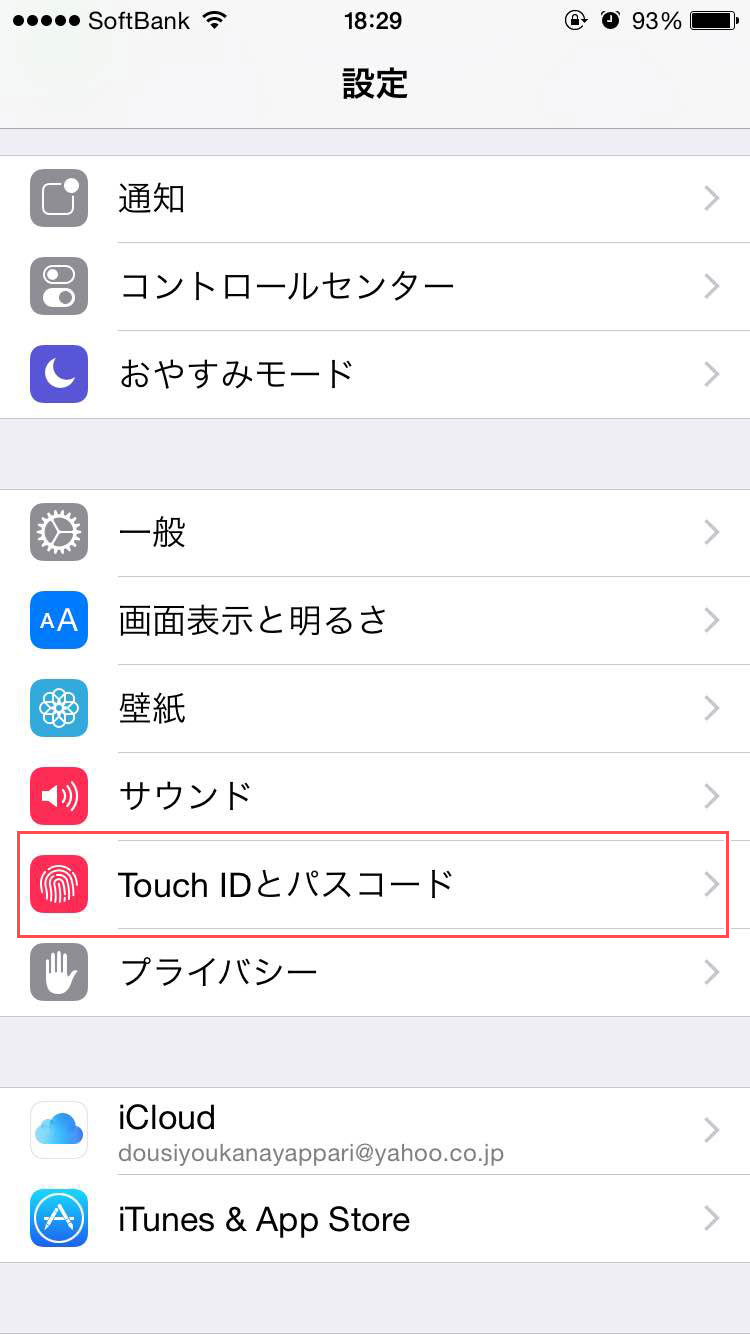Open the 一般 settings row
The height and width of the screenshot is (1334, 750).
click(375, 533)
